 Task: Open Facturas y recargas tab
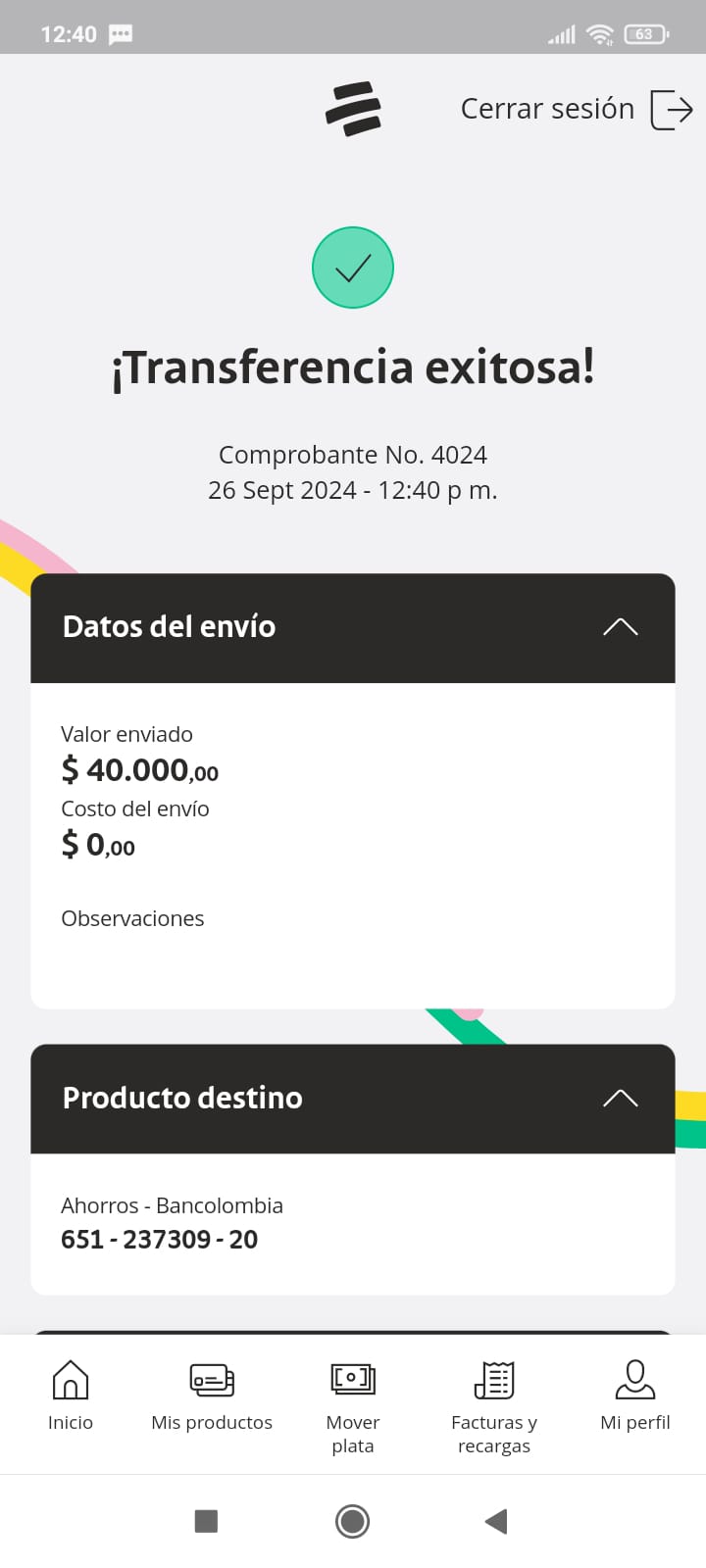(x=494, y=1405)
